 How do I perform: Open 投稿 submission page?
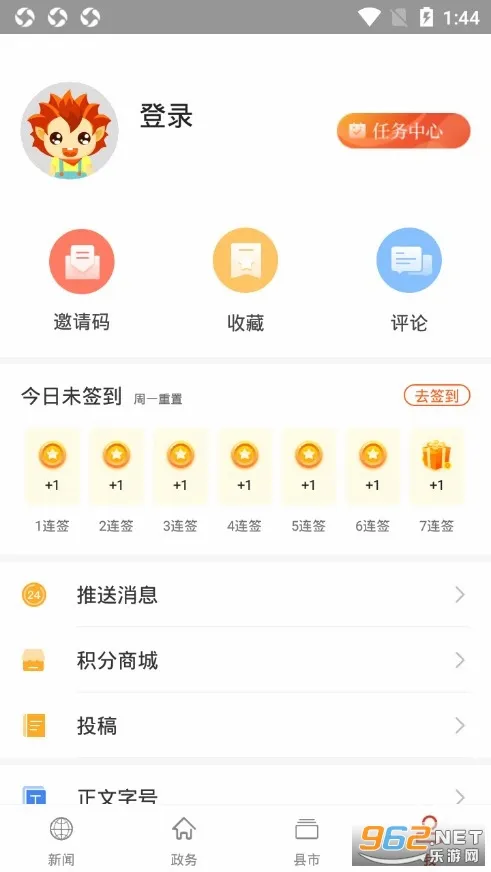(245, 726)
